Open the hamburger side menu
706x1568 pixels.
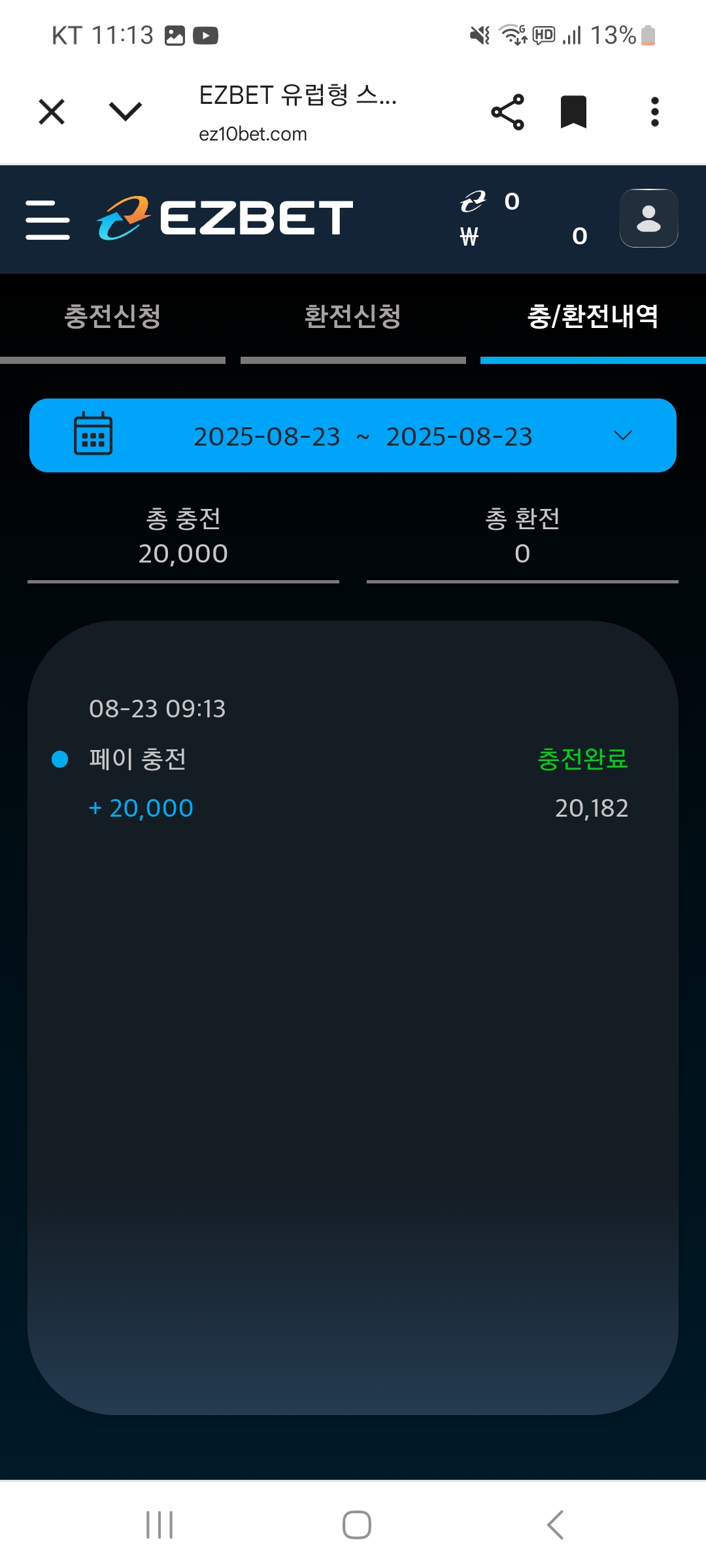48,220
